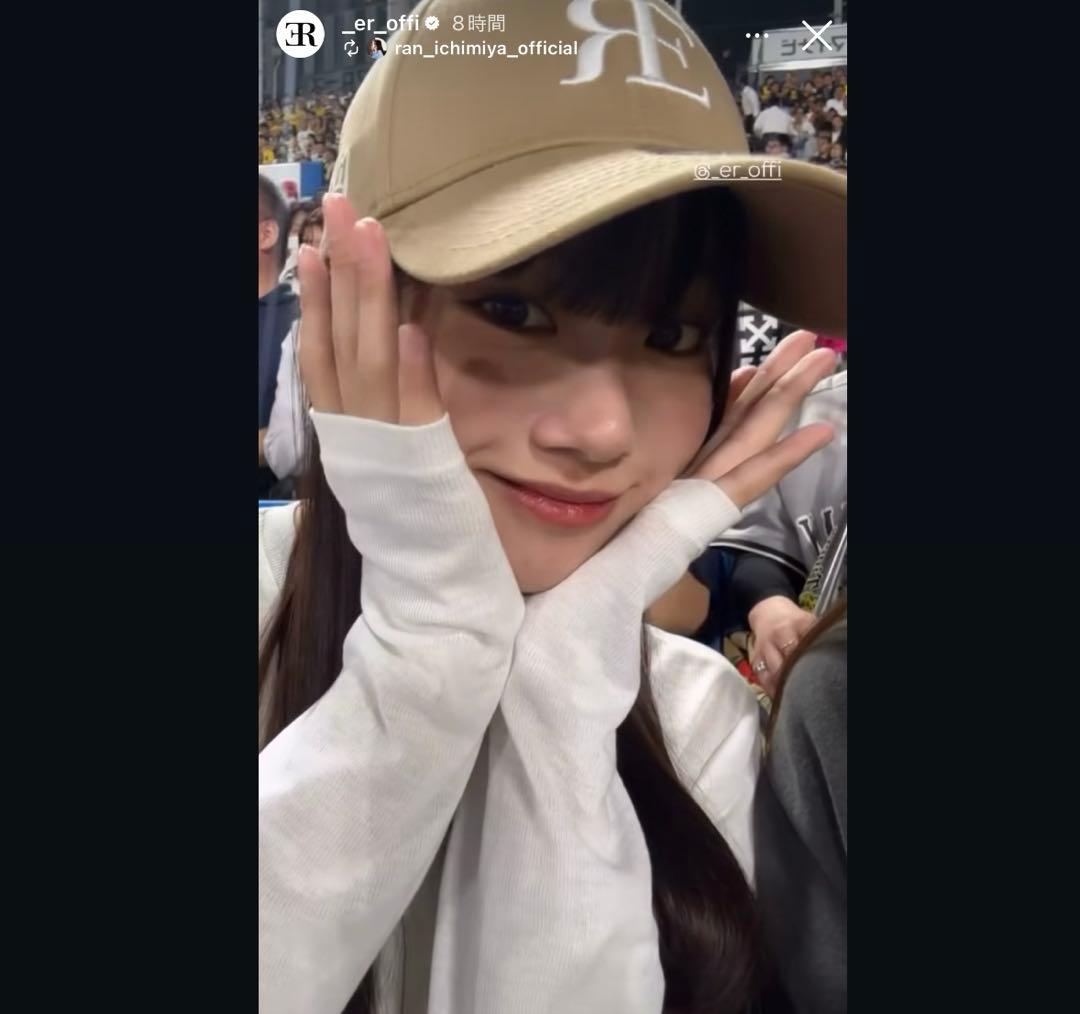Open the three-dot options menu
The width and height of the screenshot is (1080, 1014).
tap(757, 36)
